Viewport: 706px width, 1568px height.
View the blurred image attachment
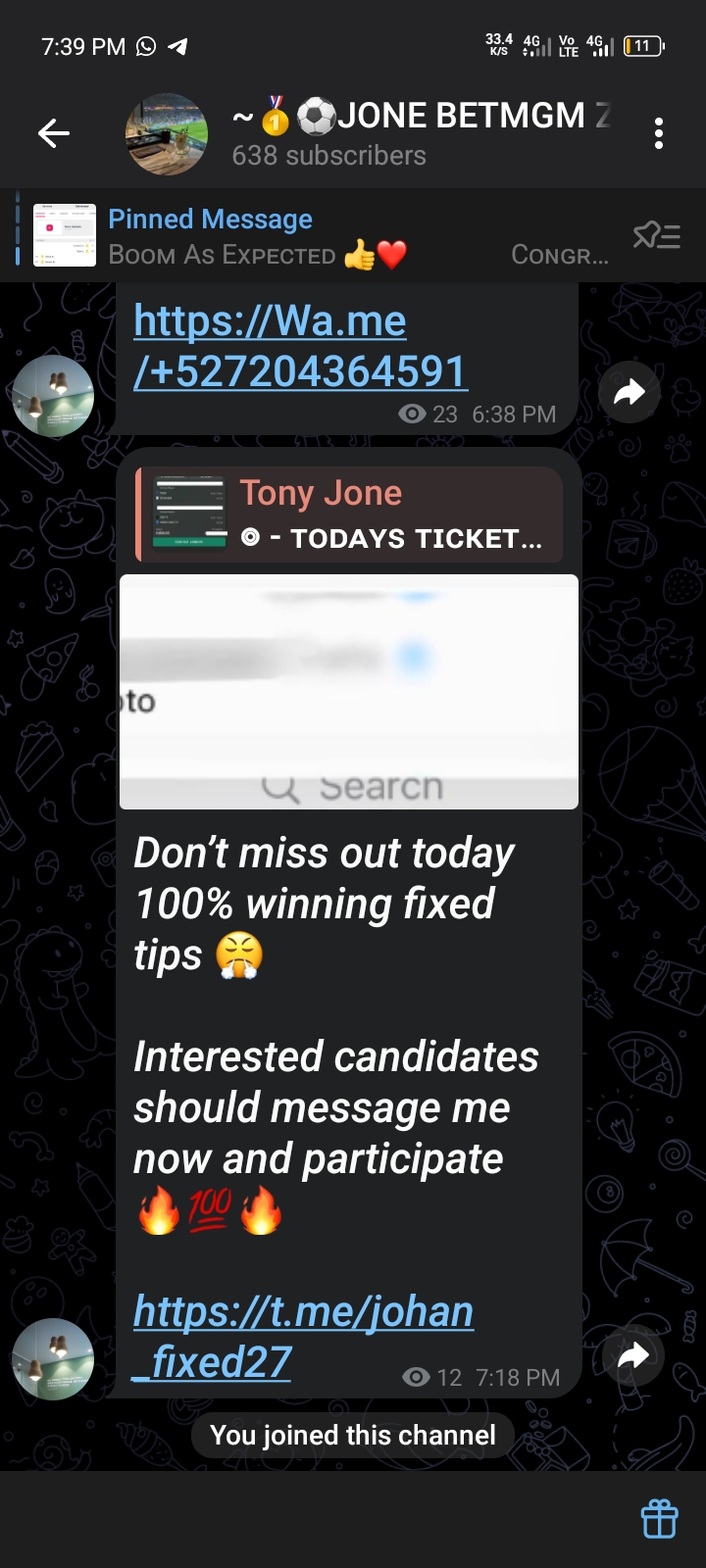[x=349, y=692]
